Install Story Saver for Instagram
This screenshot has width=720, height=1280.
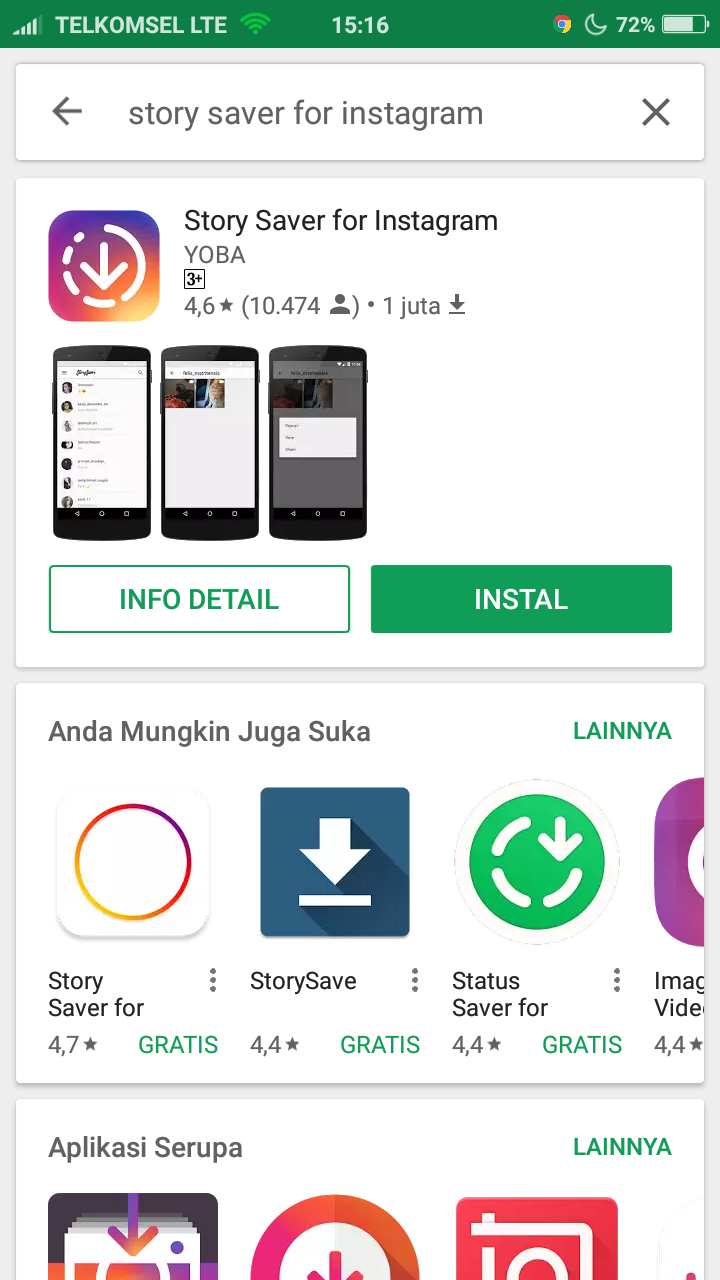pos(521,599)
